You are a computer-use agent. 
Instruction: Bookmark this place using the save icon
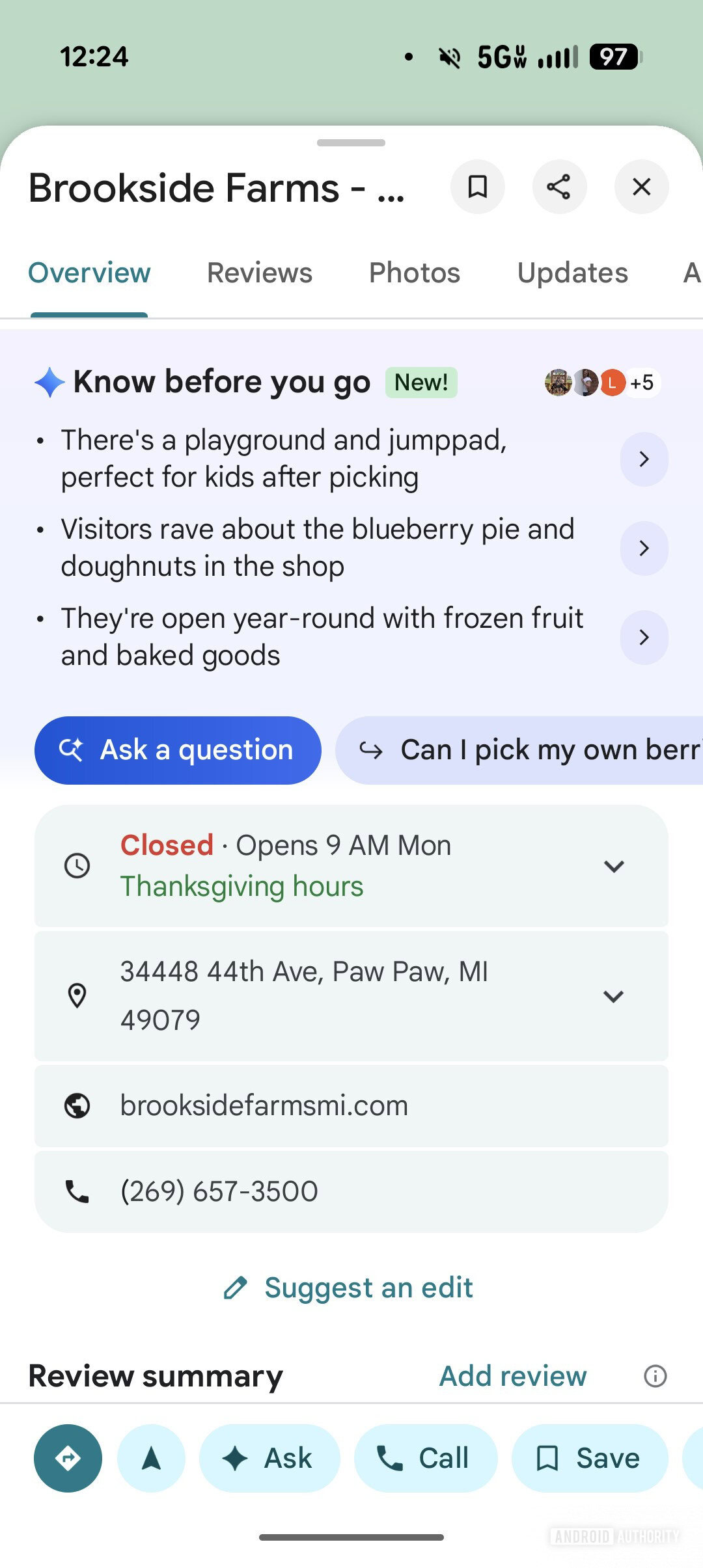click(478, 187)
